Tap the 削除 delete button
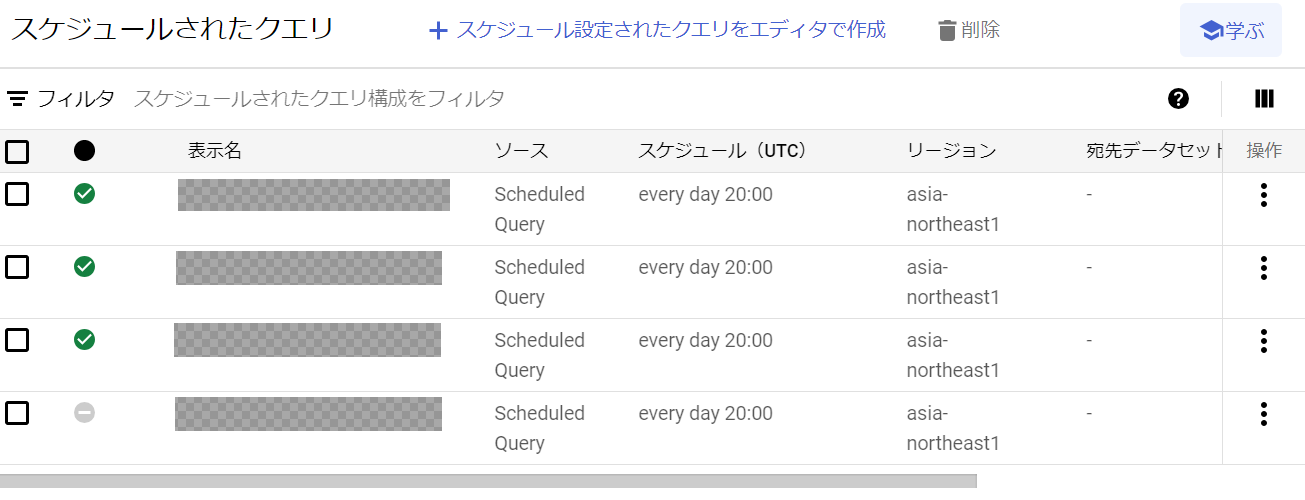 pos(969,30)
